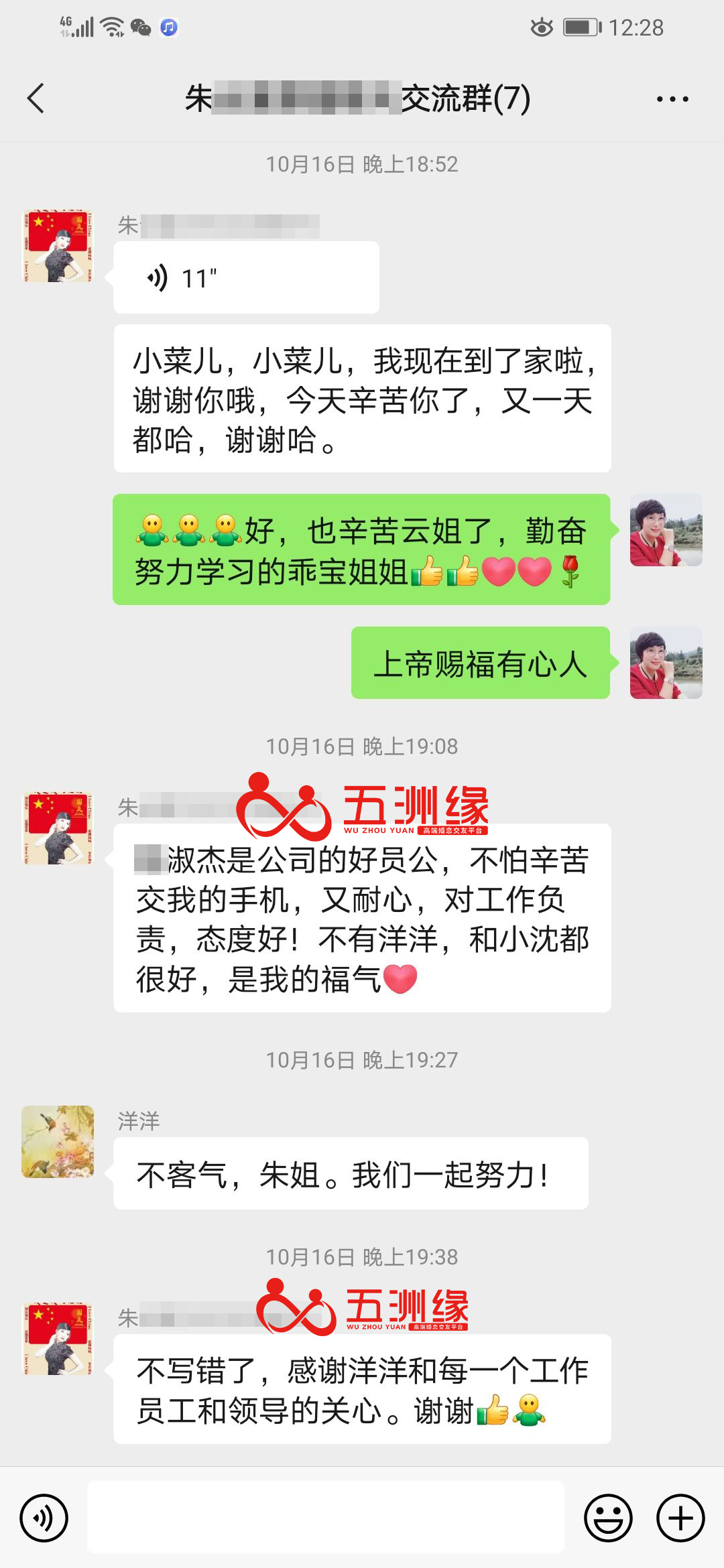Go back to the chat list
Screen dimensions: 724x1568
point(36,99)
